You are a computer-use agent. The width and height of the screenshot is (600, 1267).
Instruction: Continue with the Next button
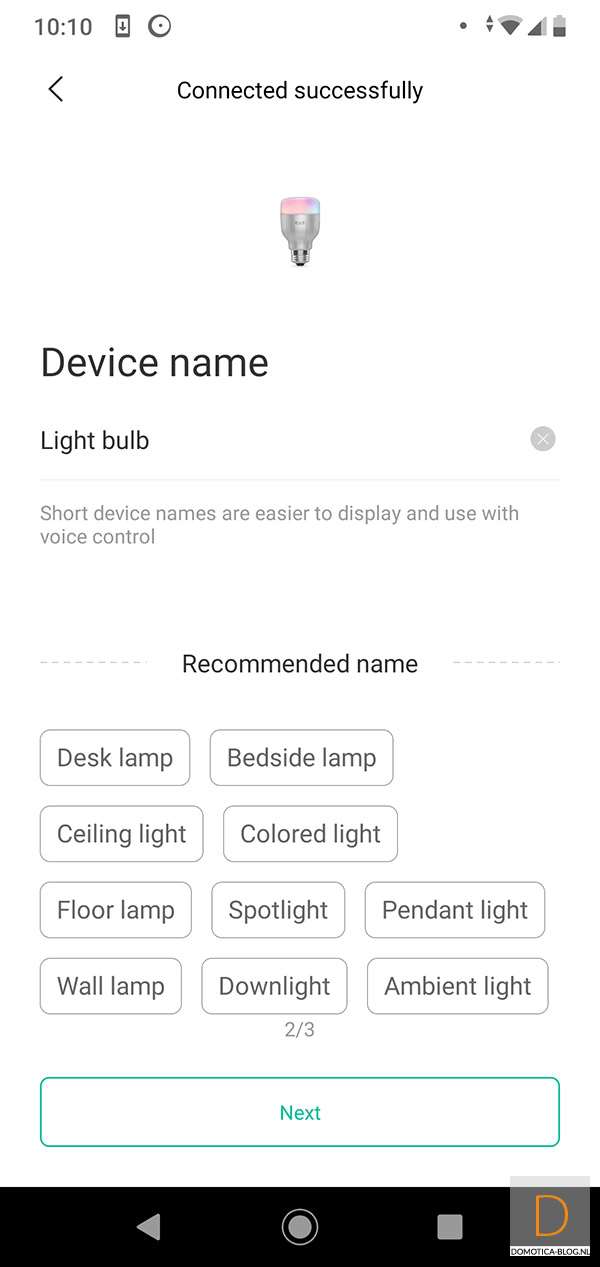tap(300, 1112)
